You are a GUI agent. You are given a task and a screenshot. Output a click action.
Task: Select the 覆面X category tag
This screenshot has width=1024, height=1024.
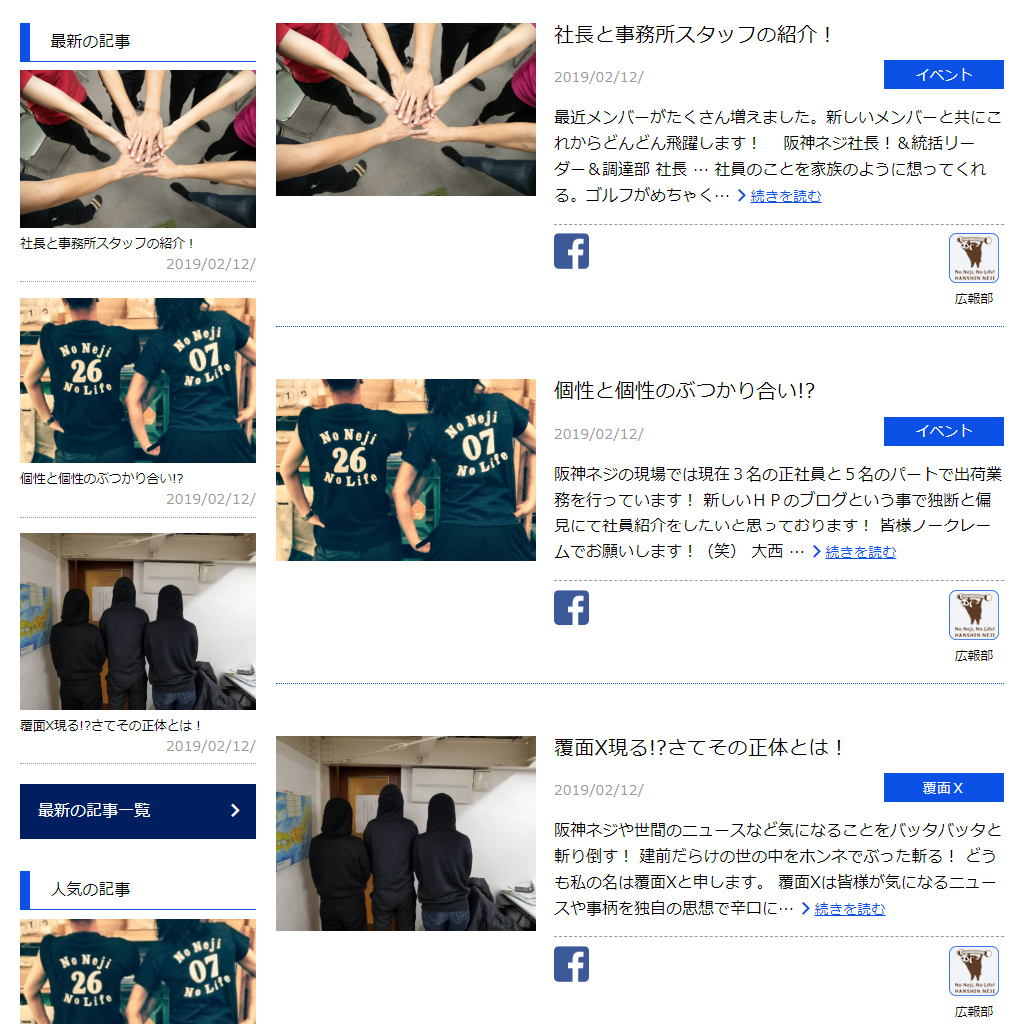click(943, 788)
